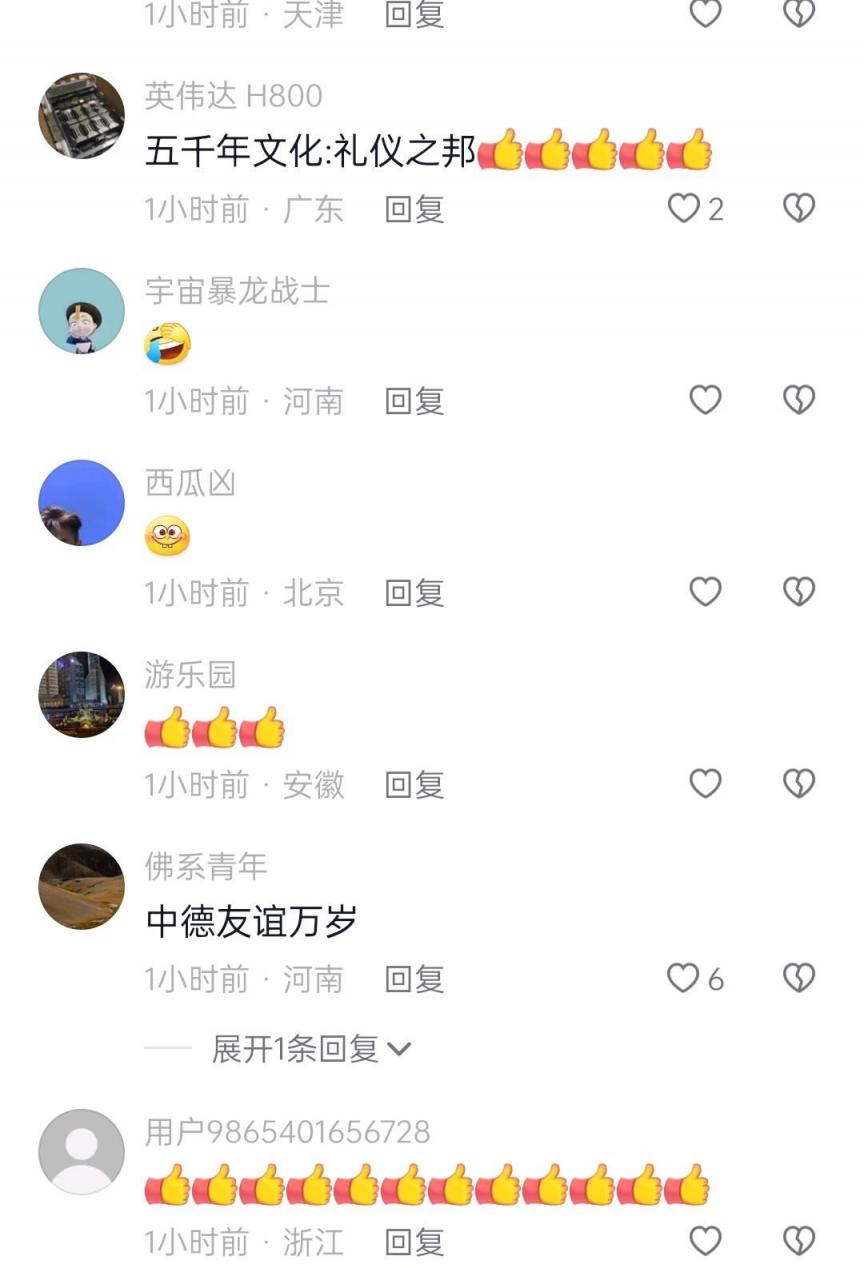Reply to 英伟达 H800's comment
Viewport: 864px width, 1268px height.
414,209
